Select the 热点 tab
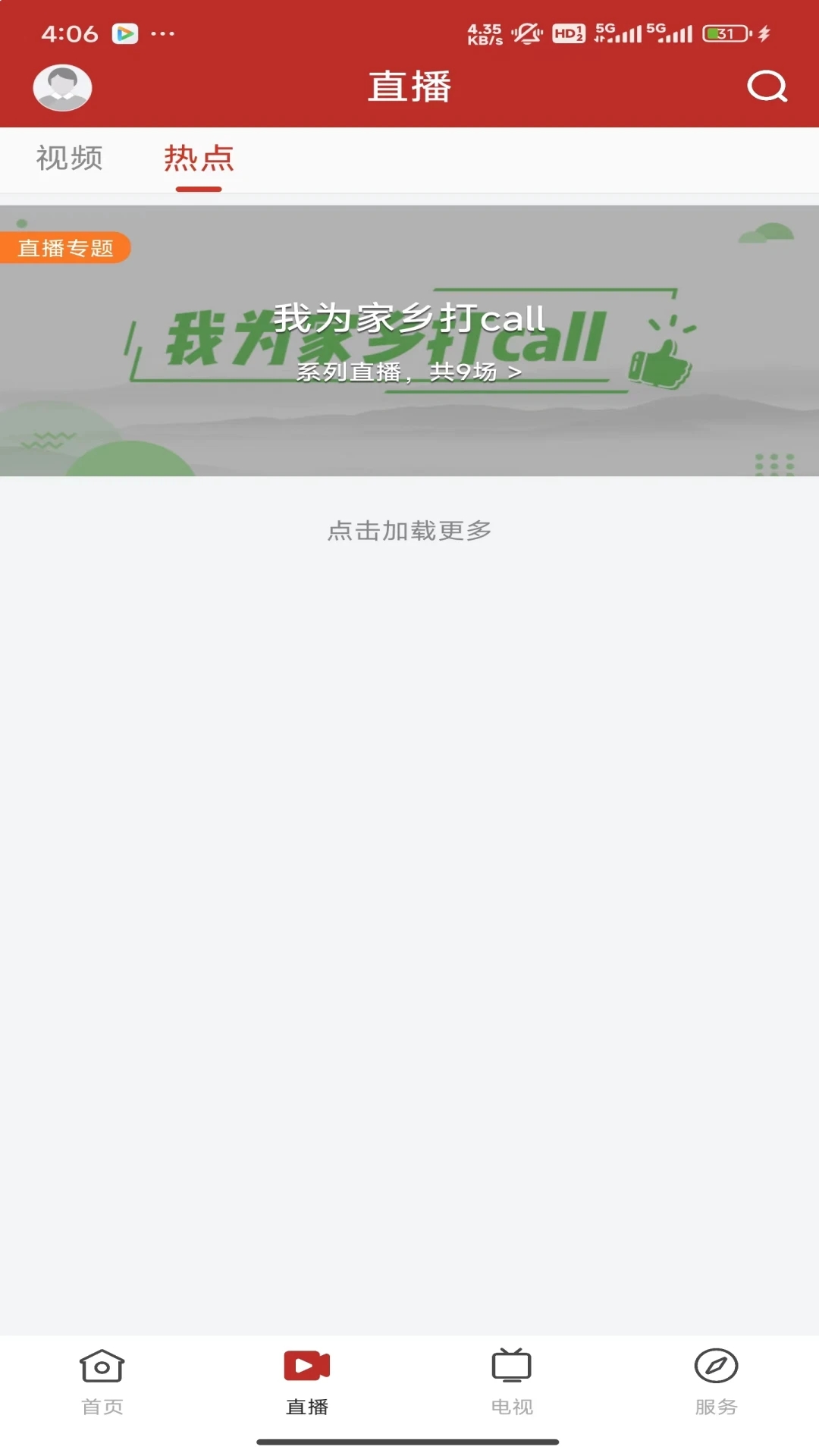819x1456 pixels. 199,158
